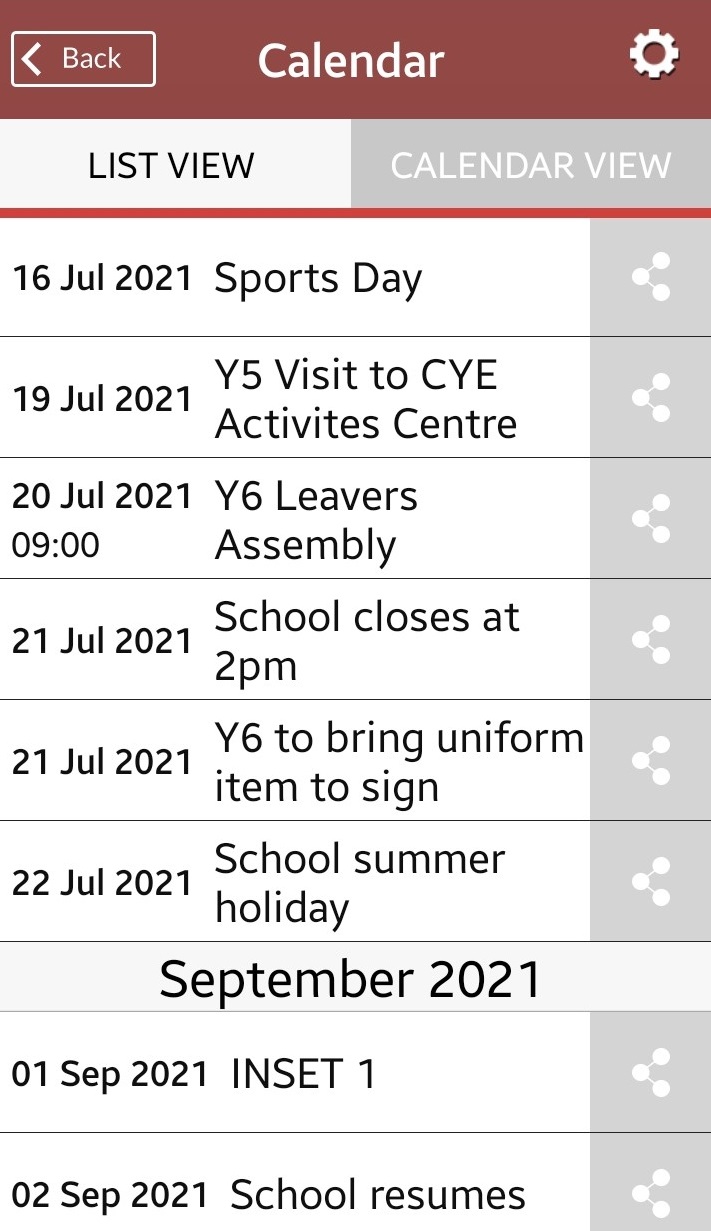Screen dimensions: 711x1231
Task: Share the Sports Day event
Action: (x=650, y=277)
